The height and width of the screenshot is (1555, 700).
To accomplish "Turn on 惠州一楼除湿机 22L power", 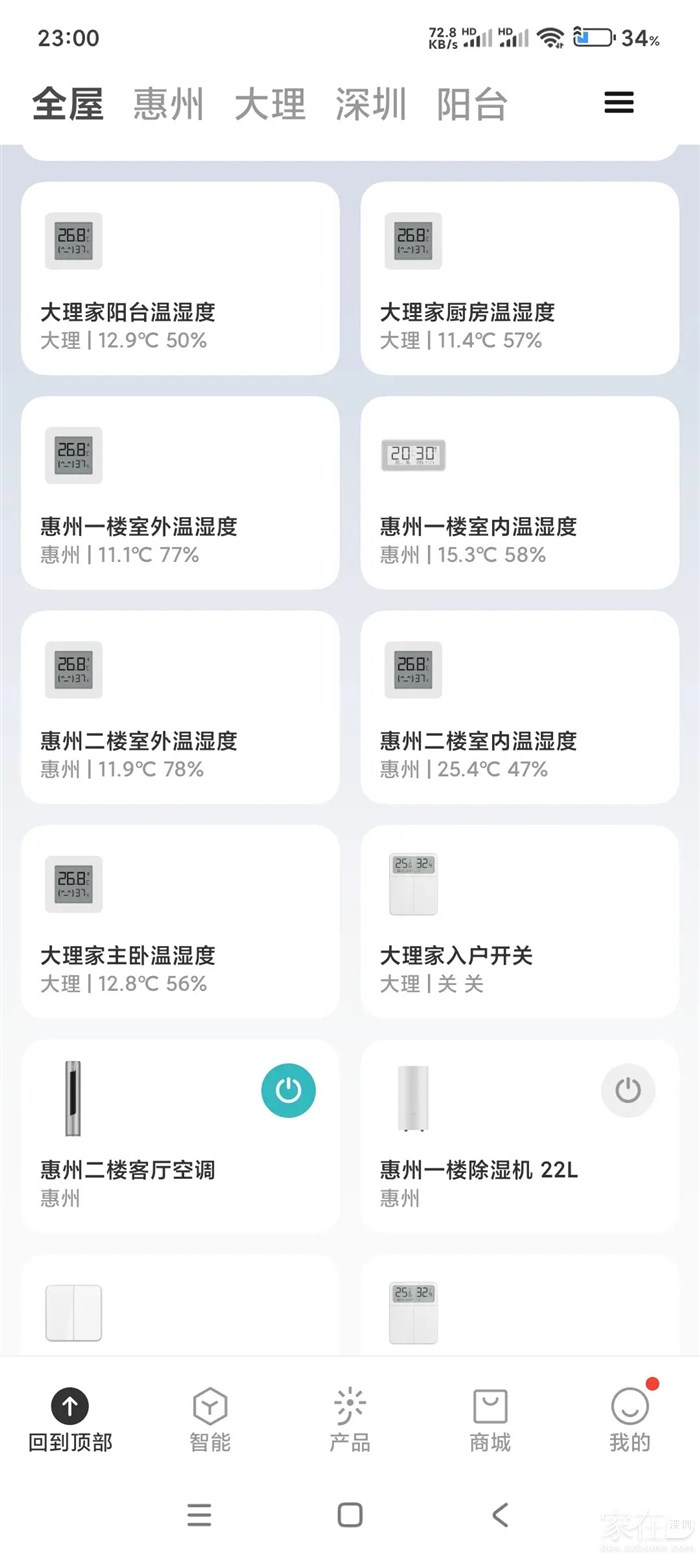I will click(x=628, y=1090).
